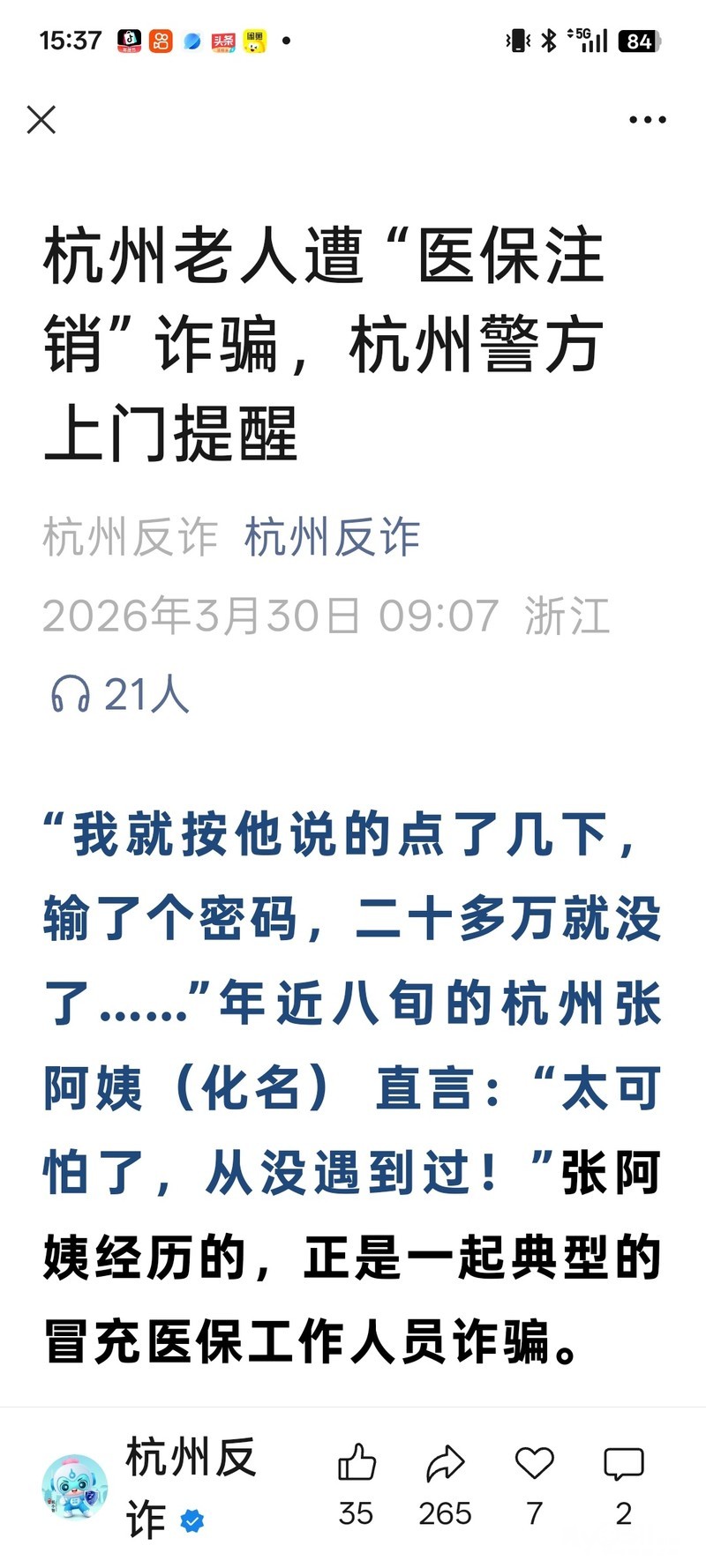706x1568 pixels.
Task: Open 杭州反诈 profile from bottom bar
Action: [x=76, y=1487]
